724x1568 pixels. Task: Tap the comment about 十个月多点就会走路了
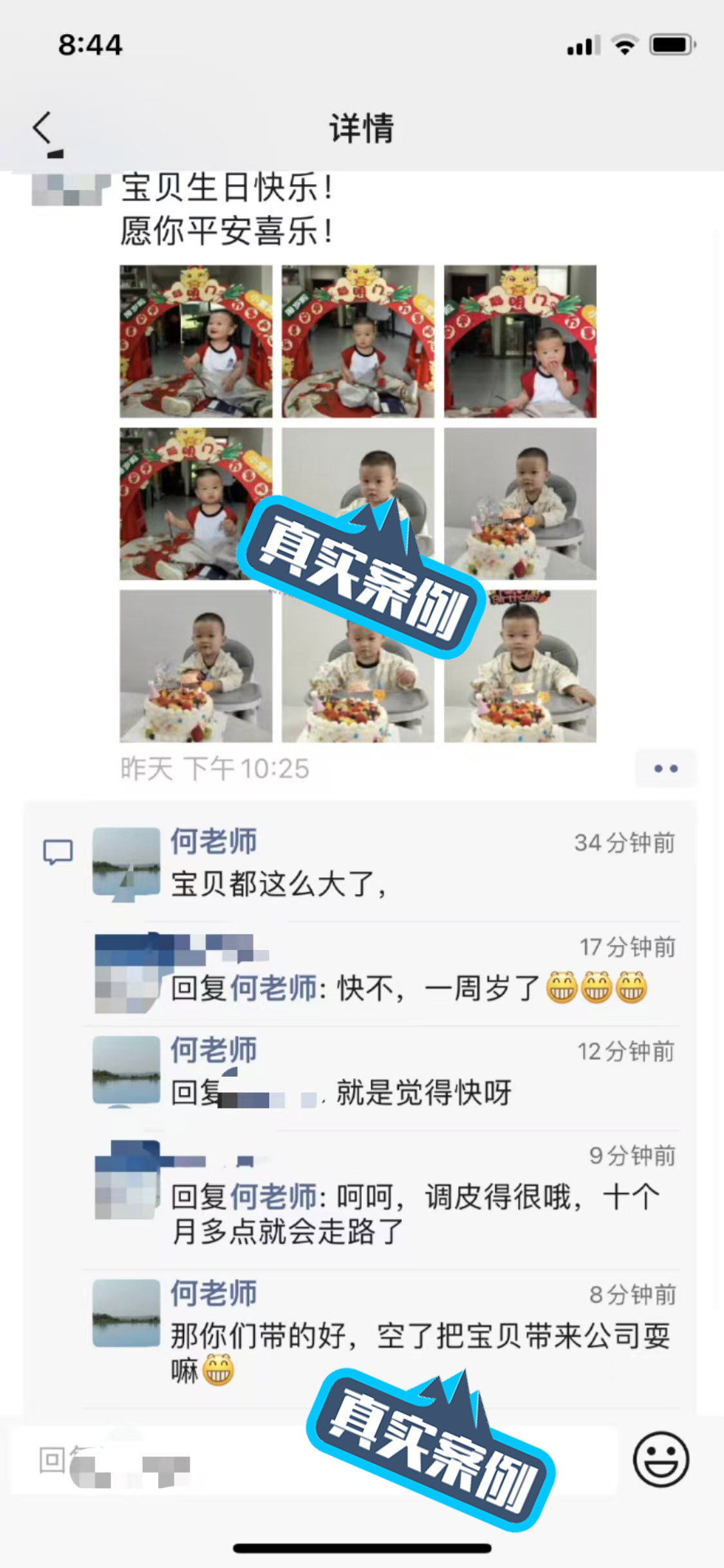412,1214
